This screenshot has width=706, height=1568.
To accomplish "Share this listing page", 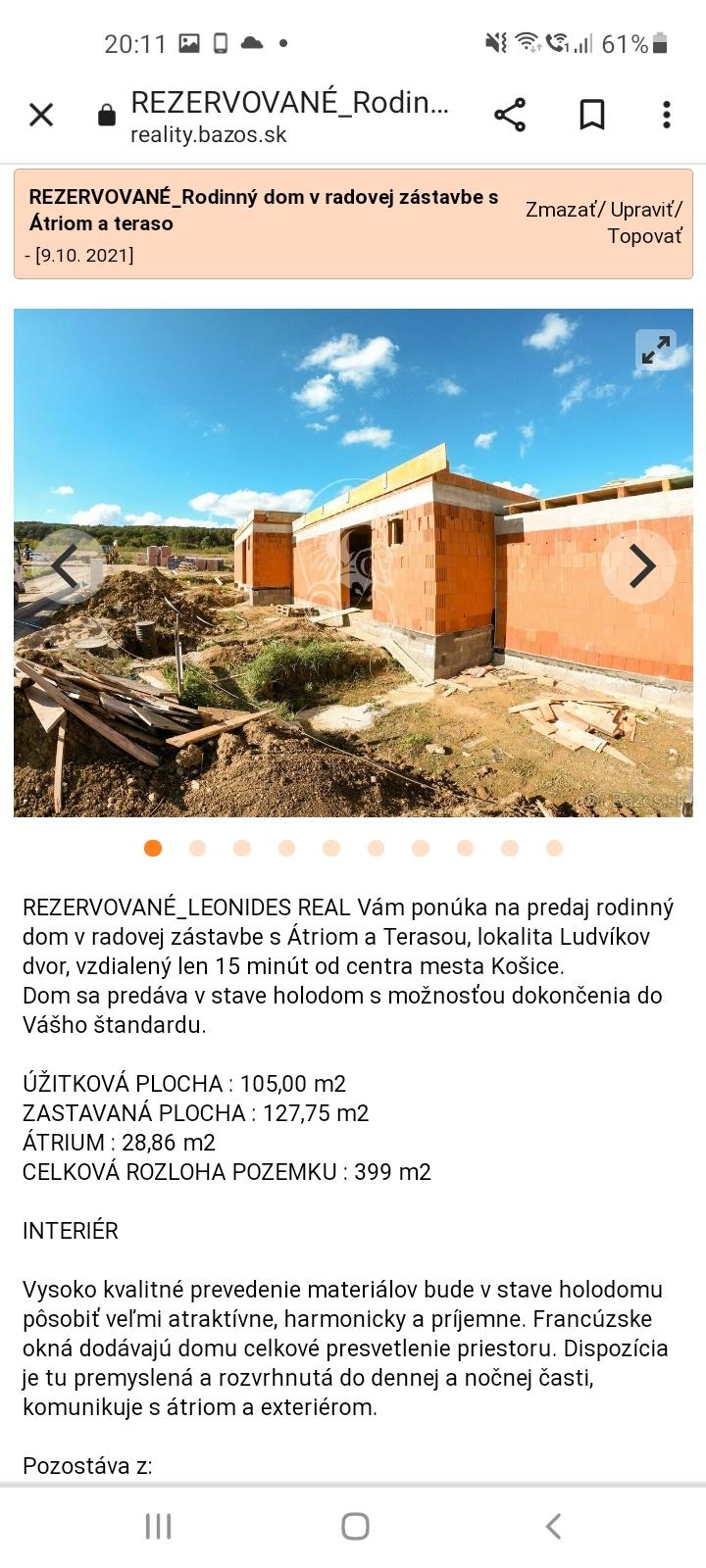I will tap(510, 115).
